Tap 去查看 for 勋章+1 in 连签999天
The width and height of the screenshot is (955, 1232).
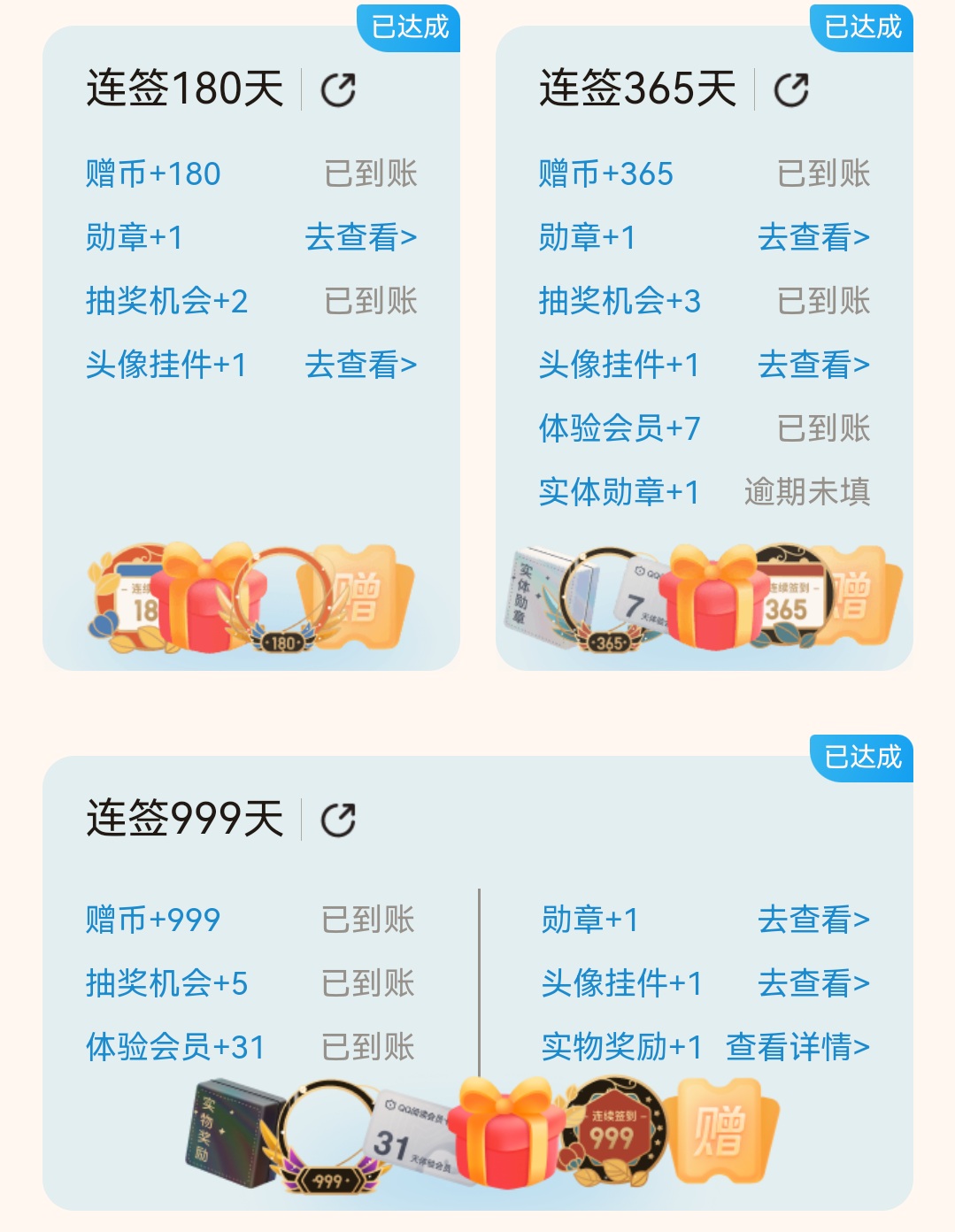(x=814, y=920)
